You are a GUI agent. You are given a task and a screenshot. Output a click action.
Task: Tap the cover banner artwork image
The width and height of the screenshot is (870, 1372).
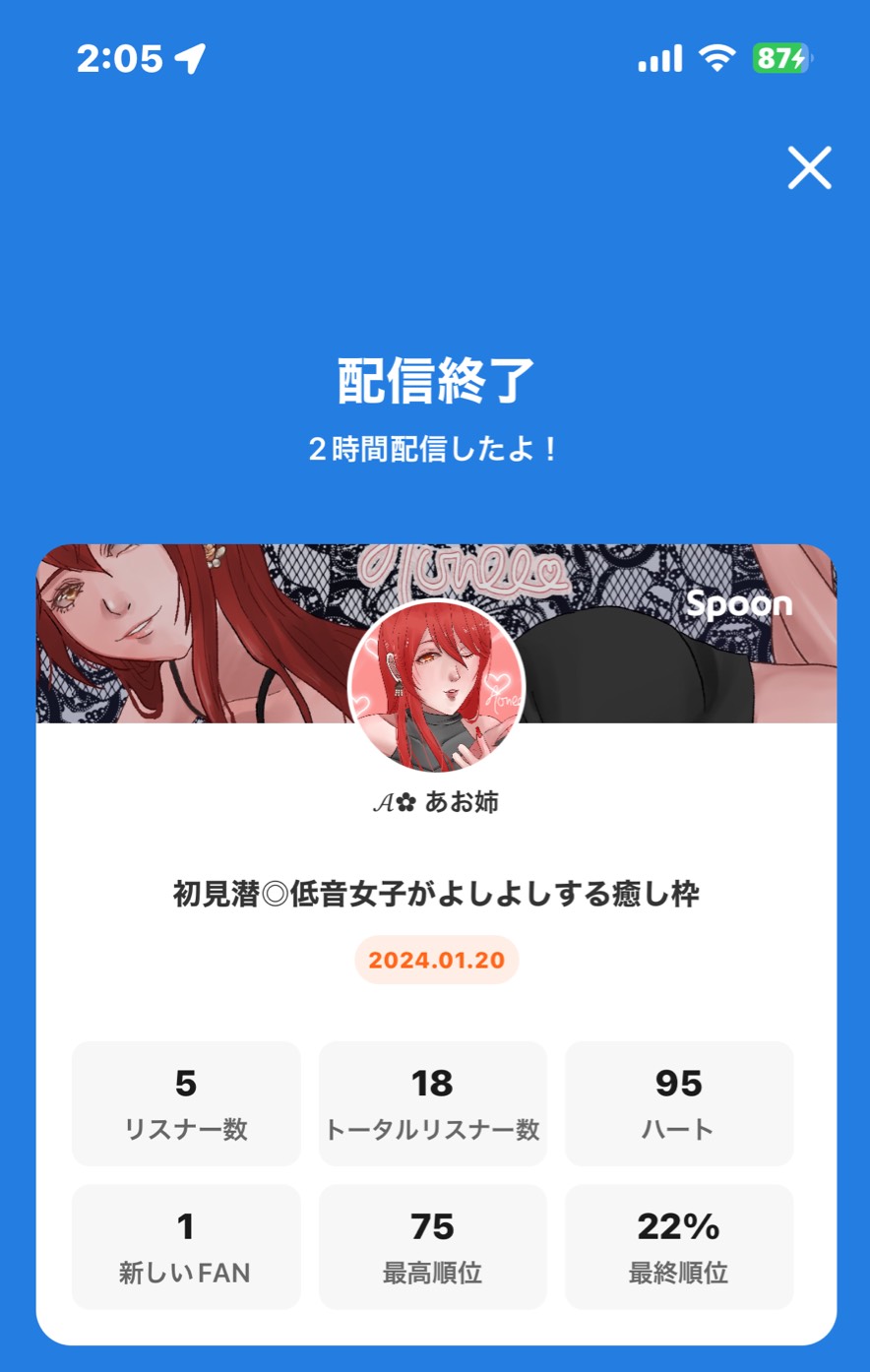pyautogui.click(x=197, y=610)
